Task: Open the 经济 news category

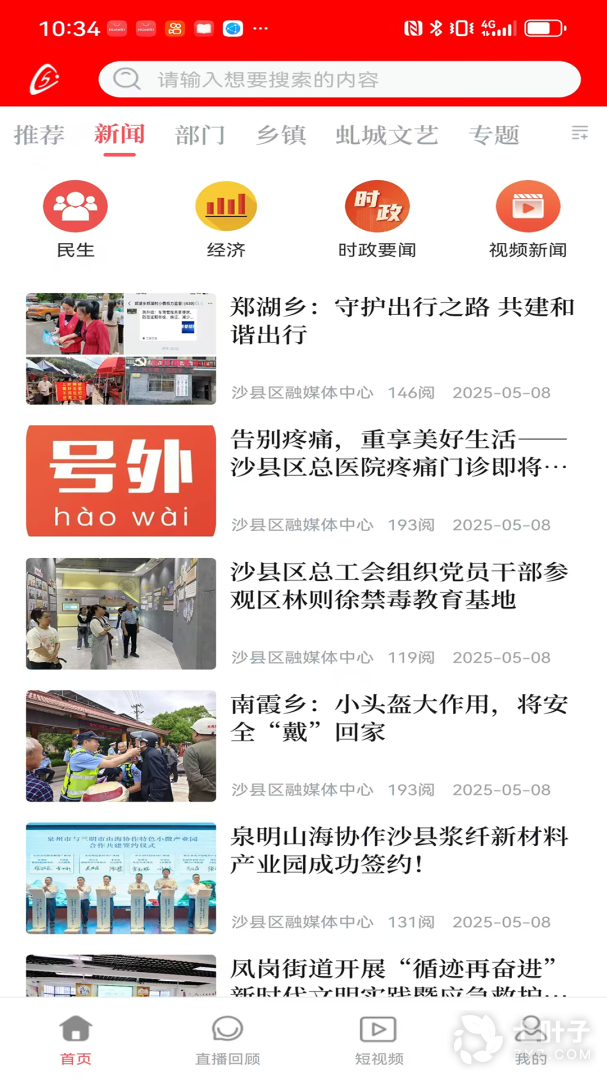Action: tap(226, 219)
